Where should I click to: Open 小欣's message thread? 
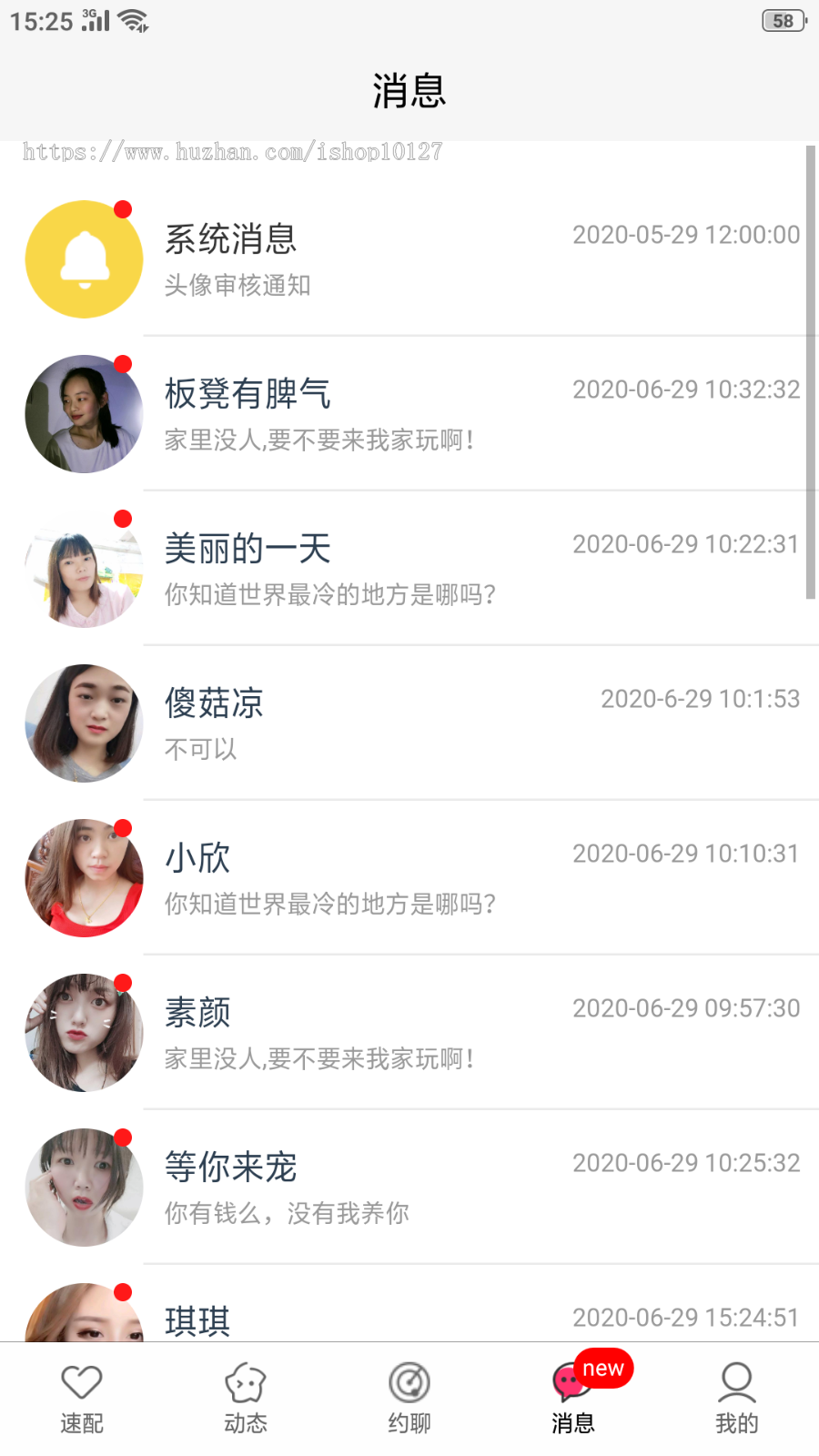point(409,878)
